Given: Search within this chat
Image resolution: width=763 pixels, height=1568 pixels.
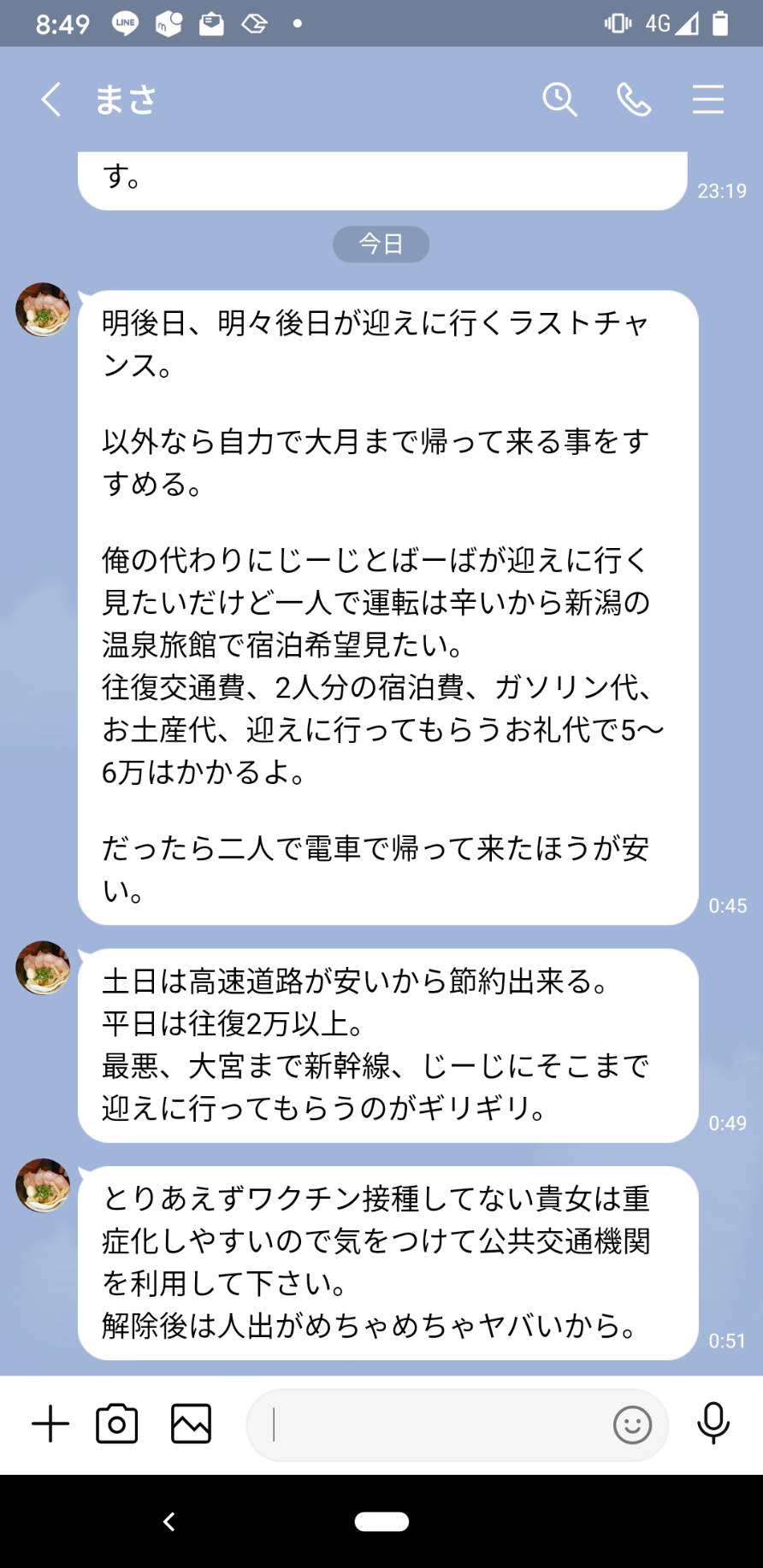Looking at the screenshot, I should (x=559, y=99).
